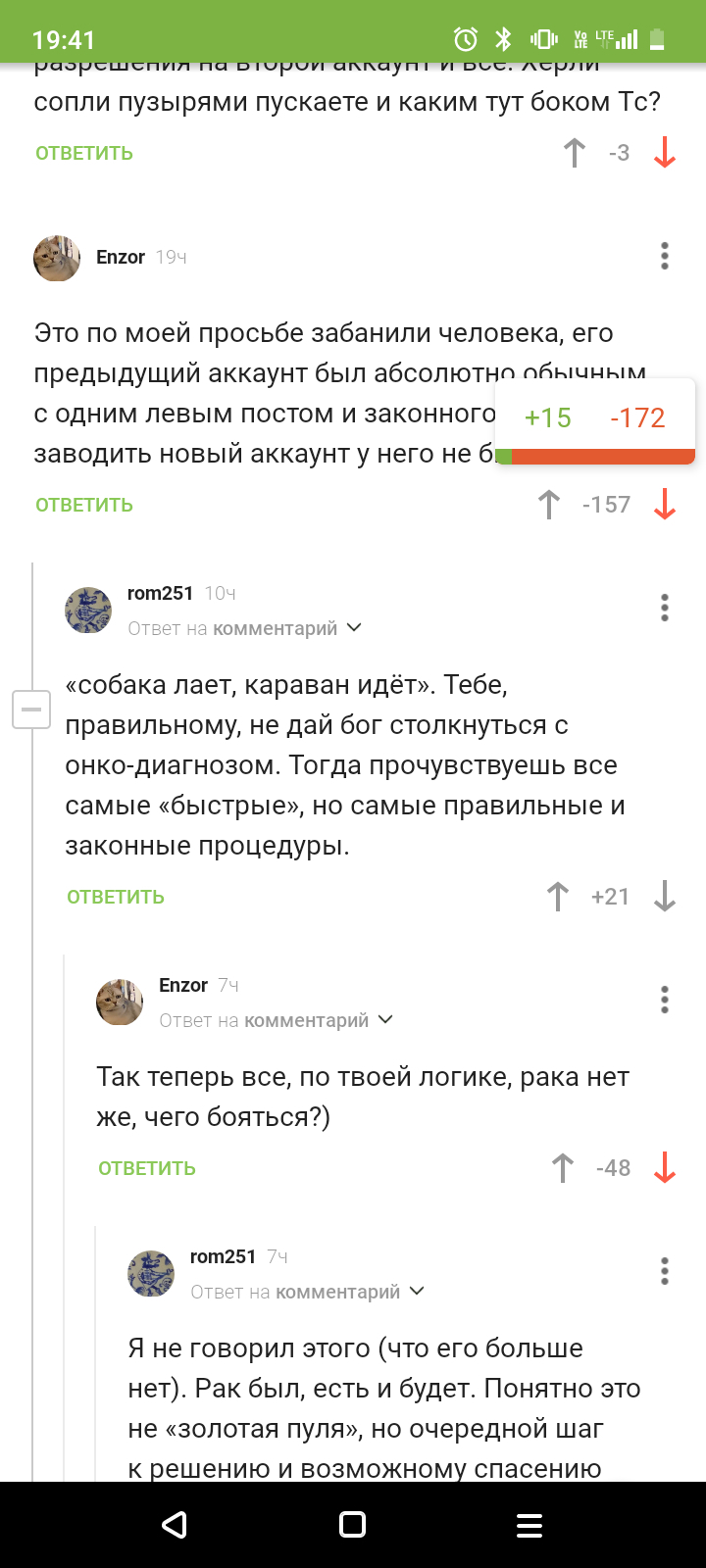Collapse the rom251 comment thread
Viewport: 706px width, 1568px height.
tap(30, 709)
